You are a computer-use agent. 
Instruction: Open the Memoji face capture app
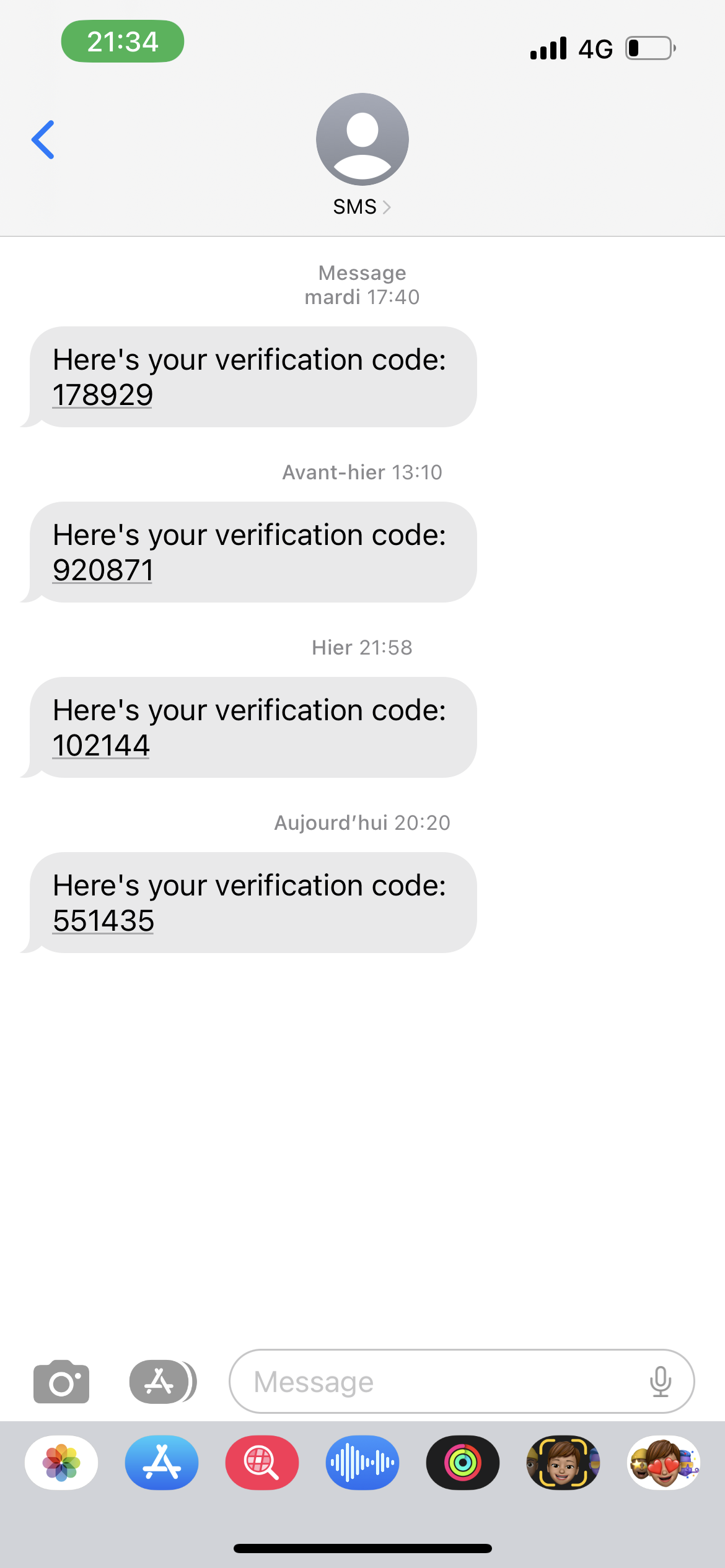tap(563, 1463)
